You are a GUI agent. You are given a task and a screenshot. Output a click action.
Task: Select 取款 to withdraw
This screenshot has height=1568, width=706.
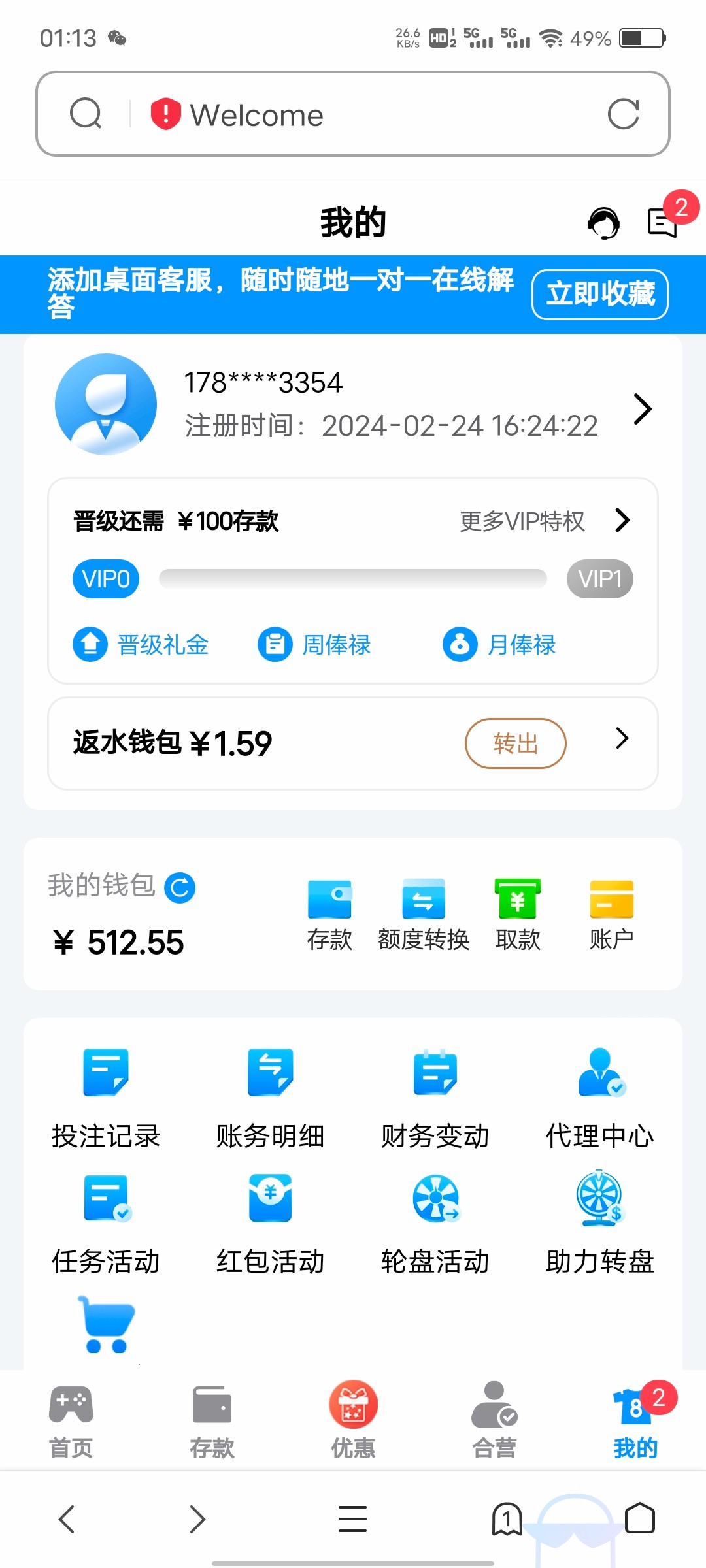pyautogui.click(x=518, y=915)
